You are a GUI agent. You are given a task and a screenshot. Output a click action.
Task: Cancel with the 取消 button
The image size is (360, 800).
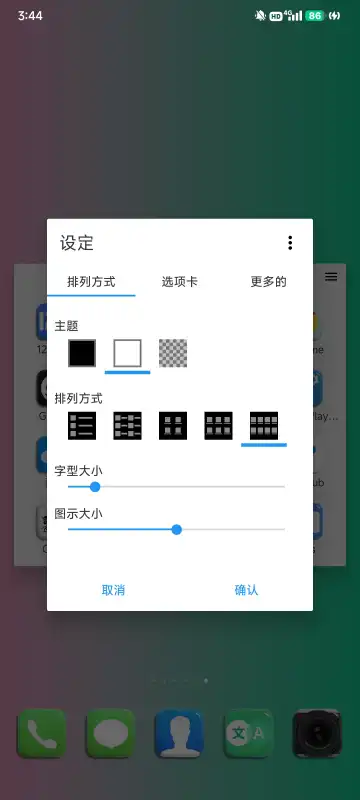pyautogui.click(x=113, y=590)
